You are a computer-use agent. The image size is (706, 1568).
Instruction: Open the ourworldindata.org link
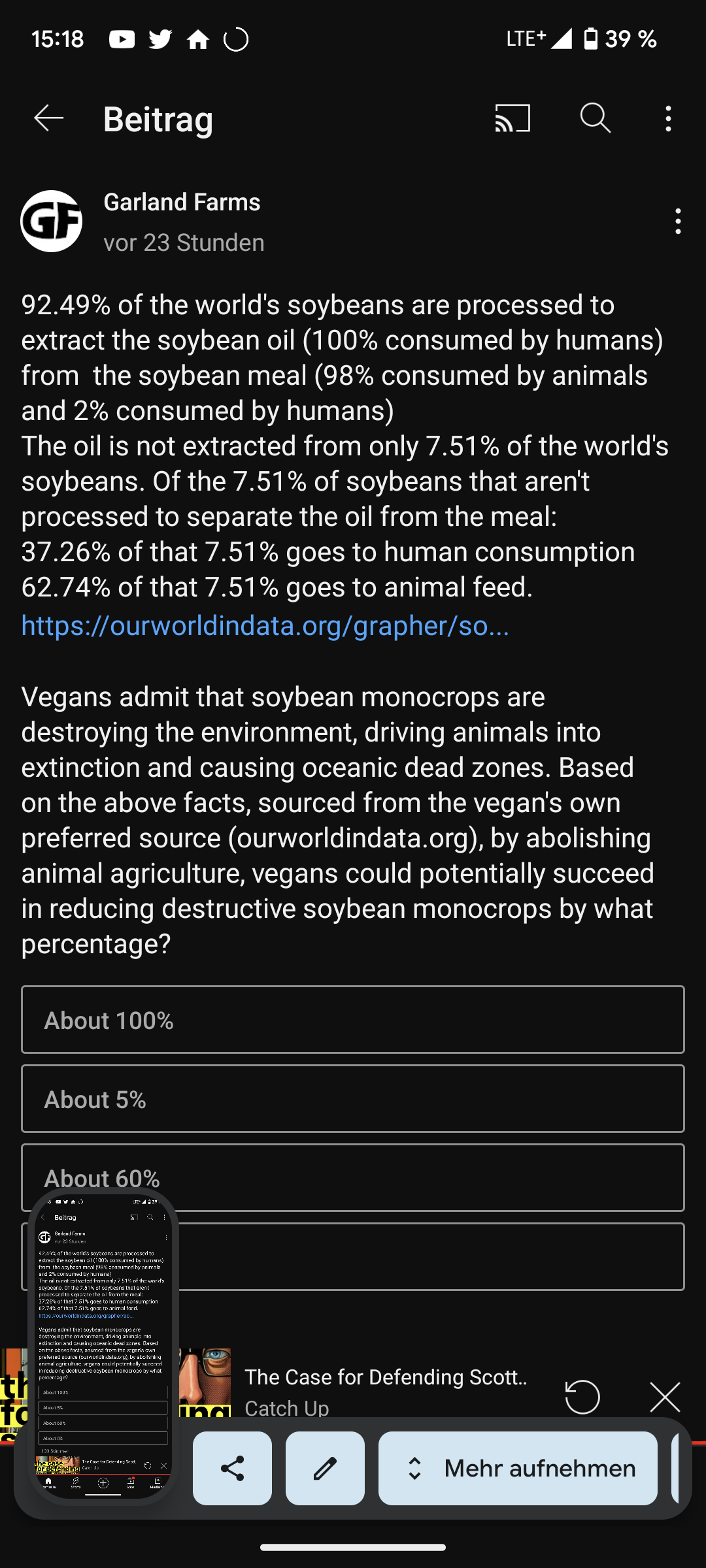point(265,626)
